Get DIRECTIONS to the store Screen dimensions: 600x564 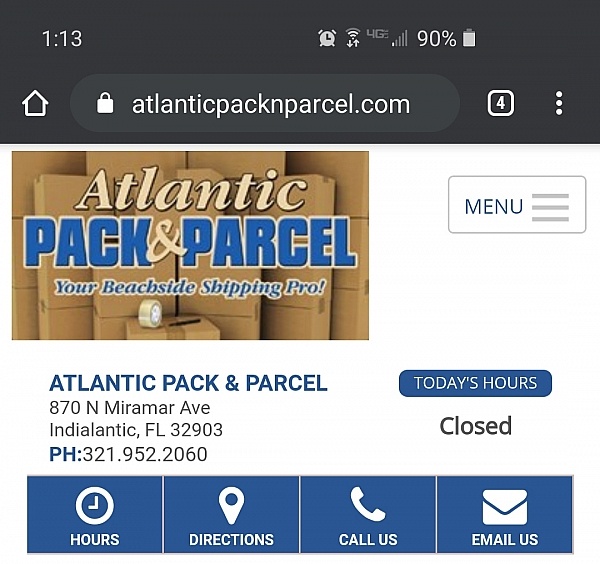click(231, 515)
